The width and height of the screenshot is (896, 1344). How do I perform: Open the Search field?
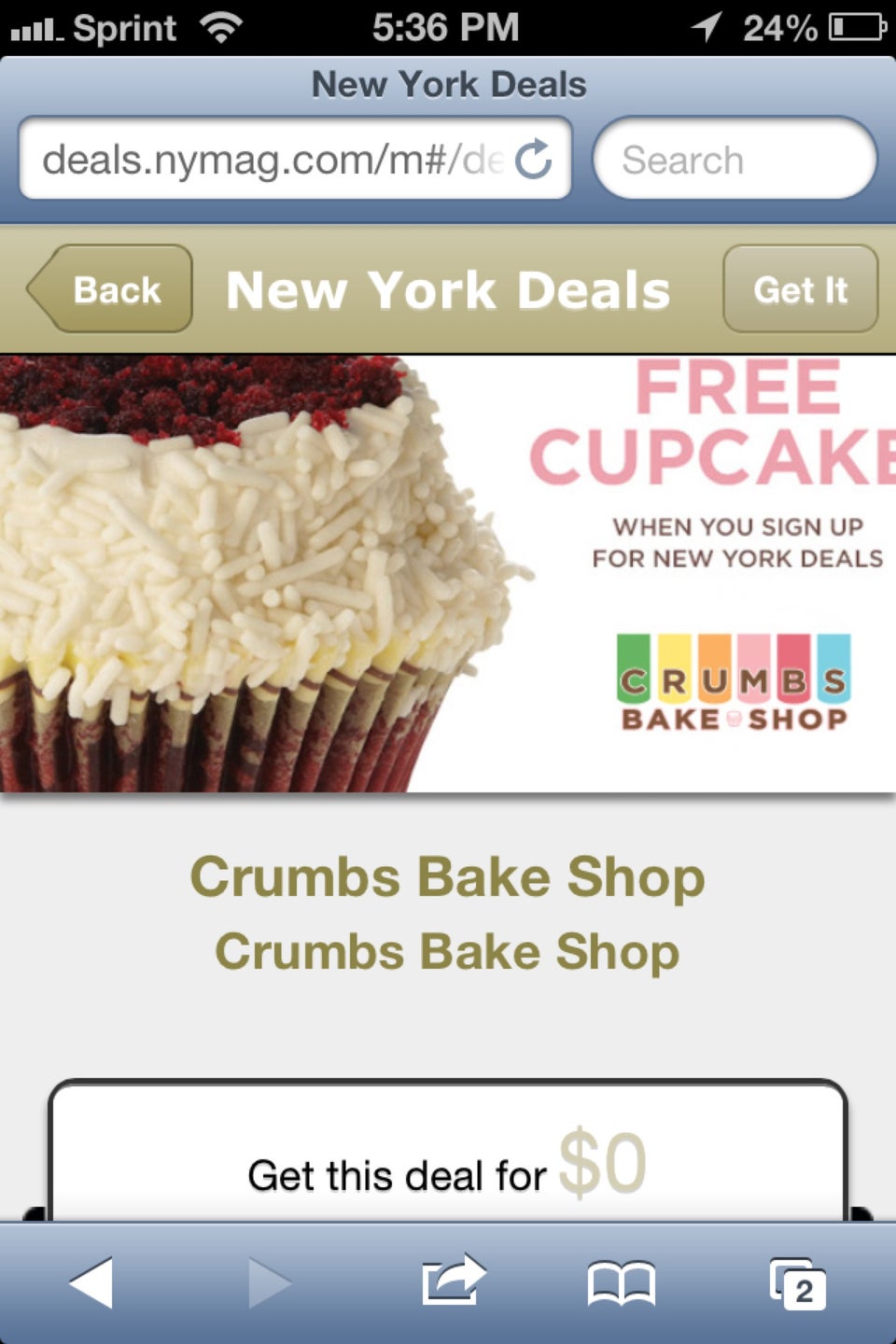point(735,160)
